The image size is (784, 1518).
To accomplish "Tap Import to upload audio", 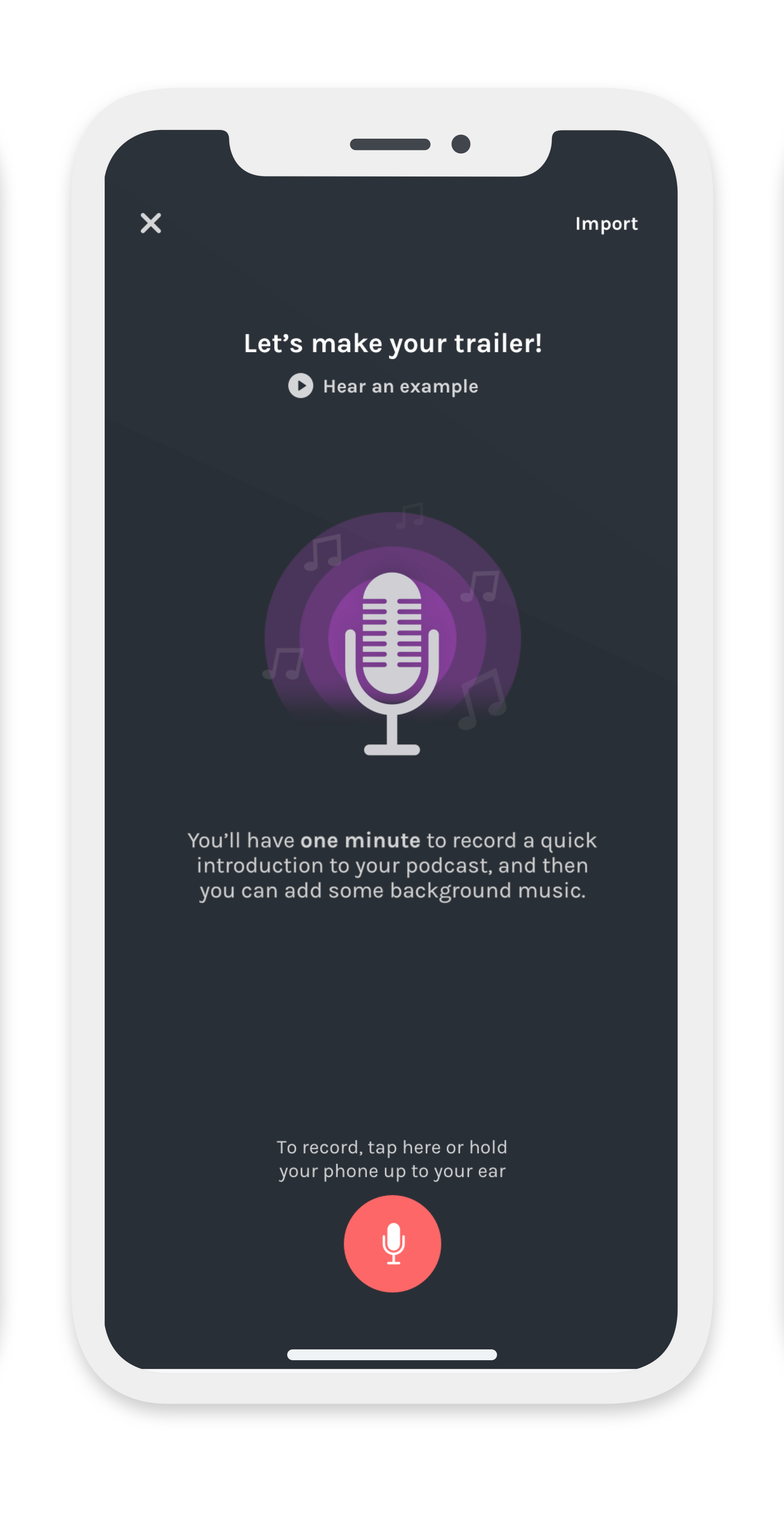I will pyautogui.click(x=606, y=224).
